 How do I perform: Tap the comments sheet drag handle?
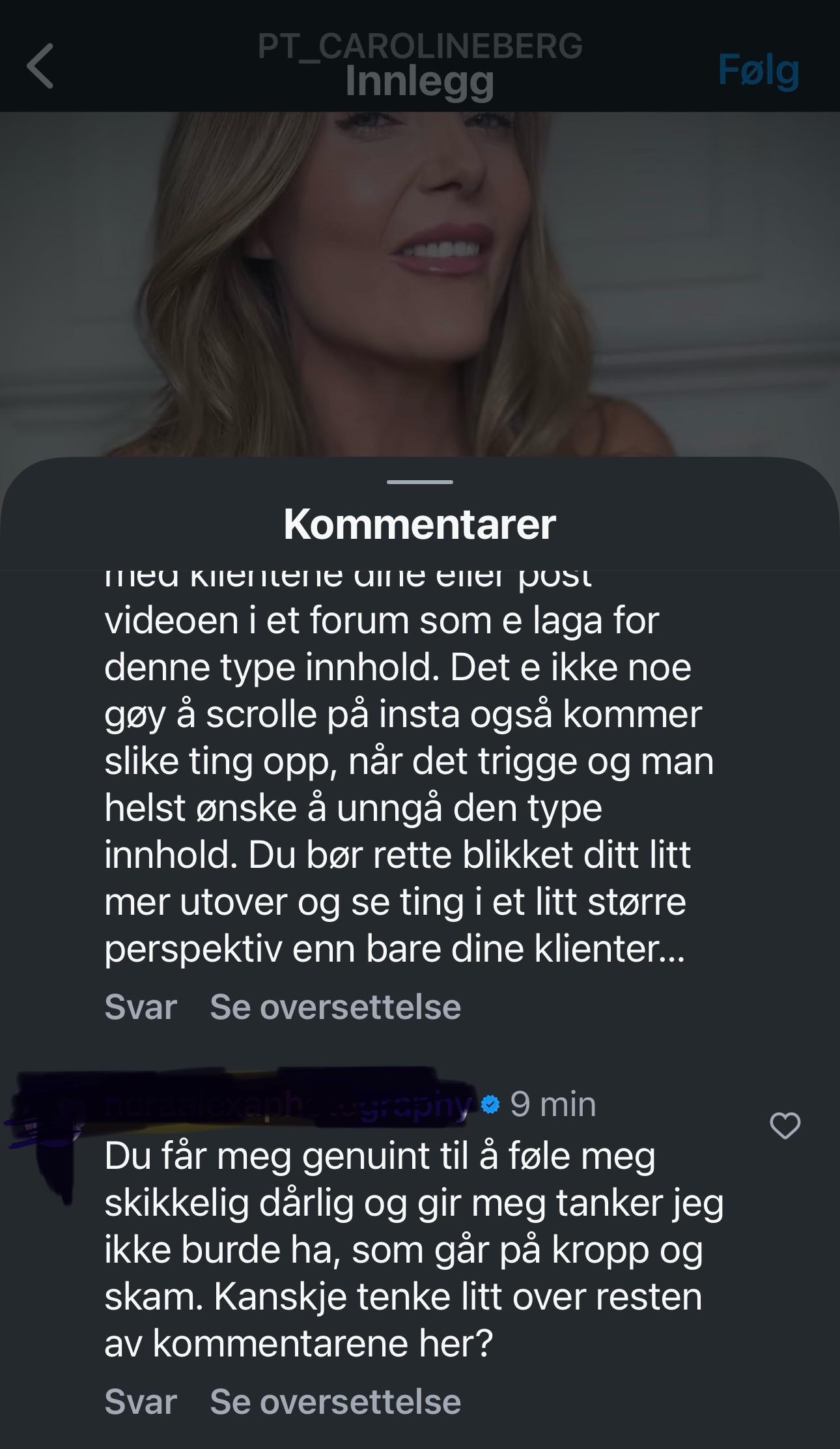point(420,482)
